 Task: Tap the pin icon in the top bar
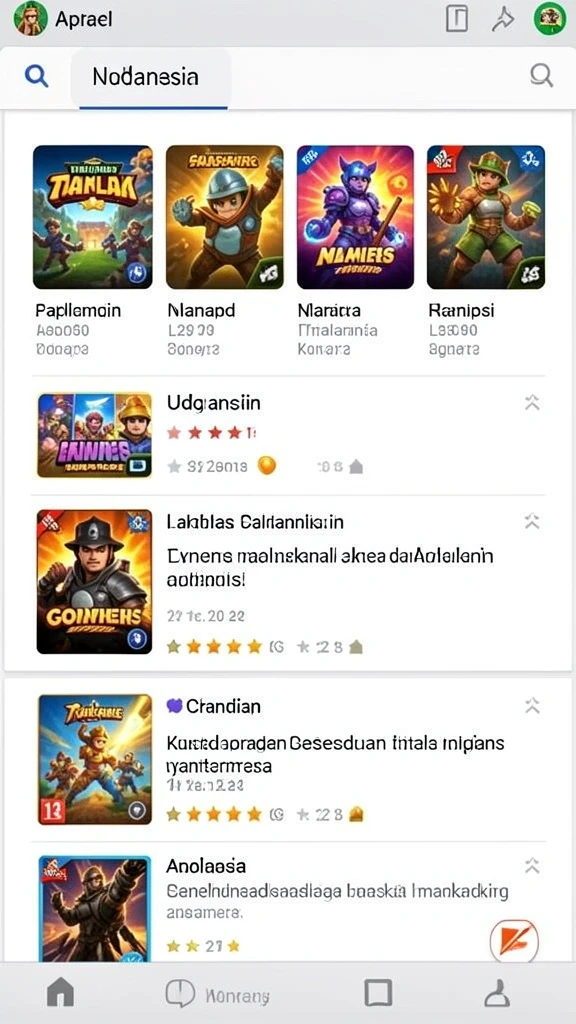(x=502, y=19)
